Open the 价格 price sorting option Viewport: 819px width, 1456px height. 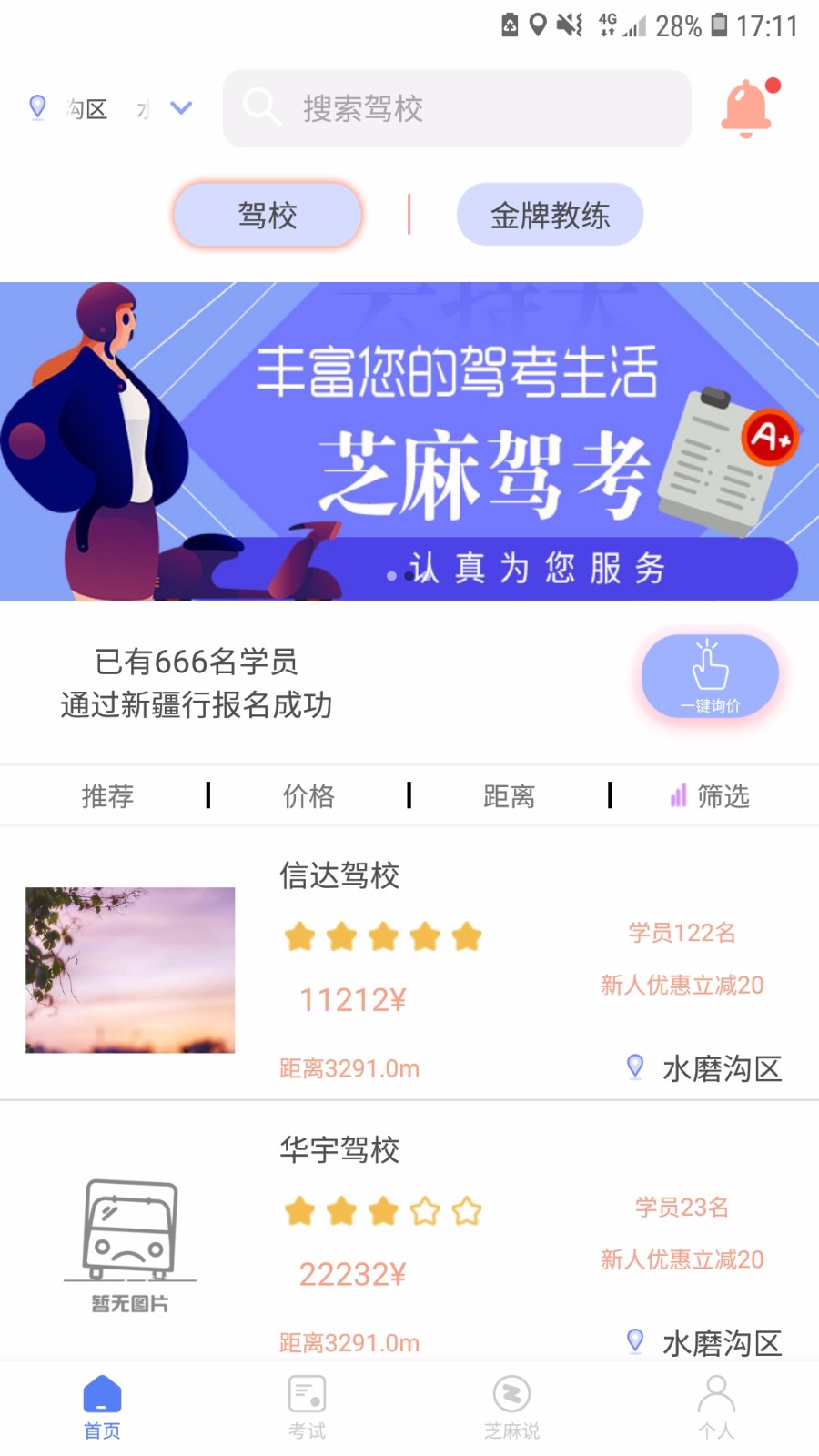point(308,796)
